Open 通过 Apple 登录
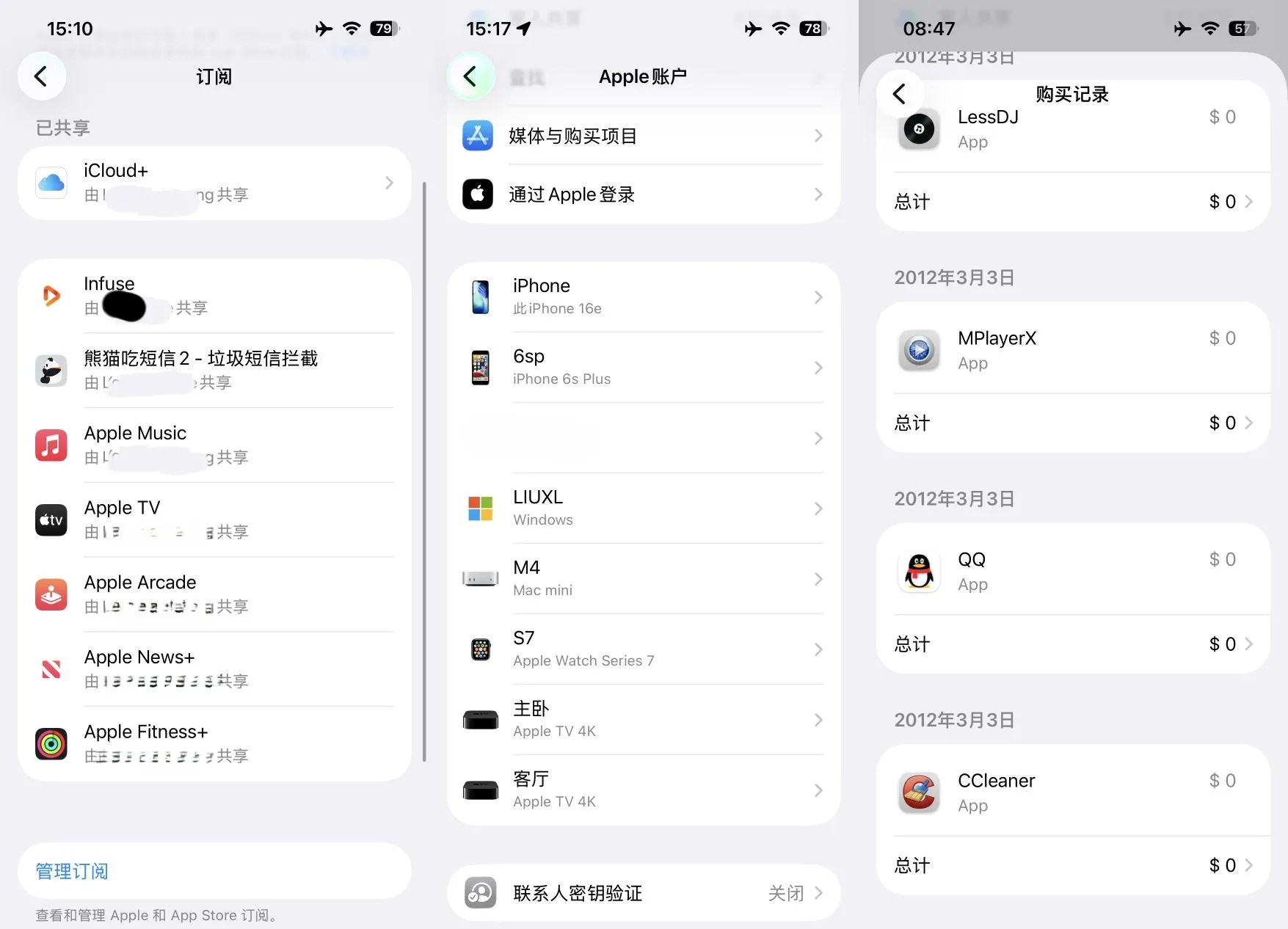Viewport: 1288px width, 929px height. (x=643, y=194)
